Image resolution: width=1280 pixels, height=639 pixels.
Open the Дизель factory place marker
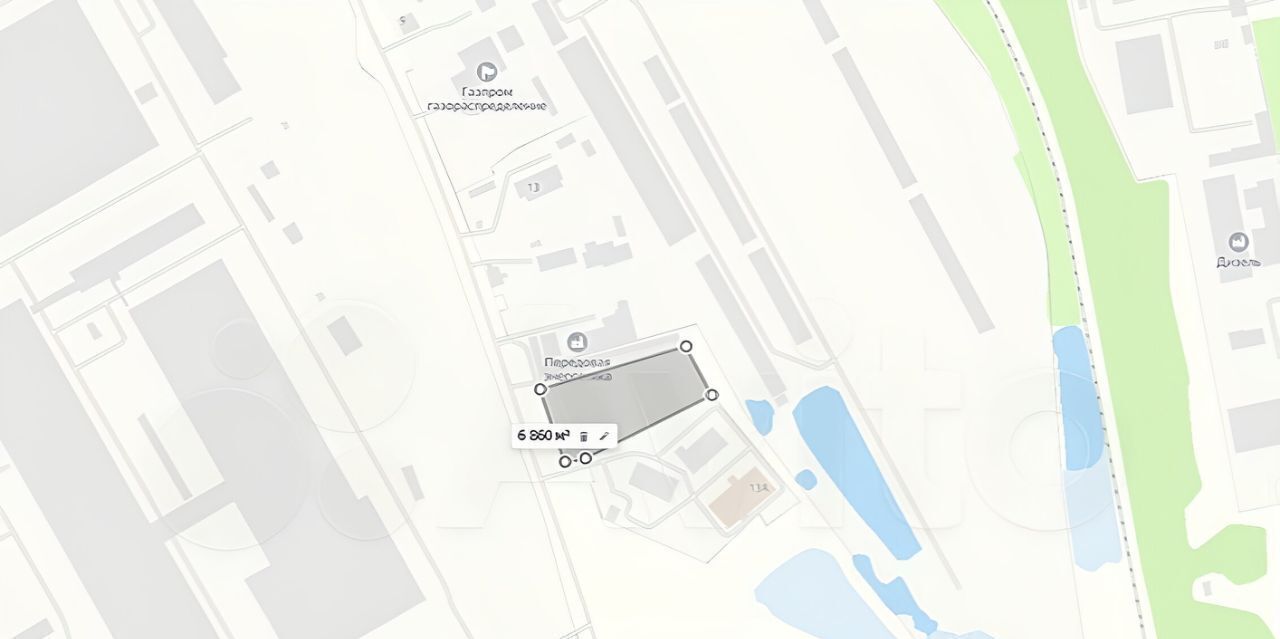(x=1238, y=242)
